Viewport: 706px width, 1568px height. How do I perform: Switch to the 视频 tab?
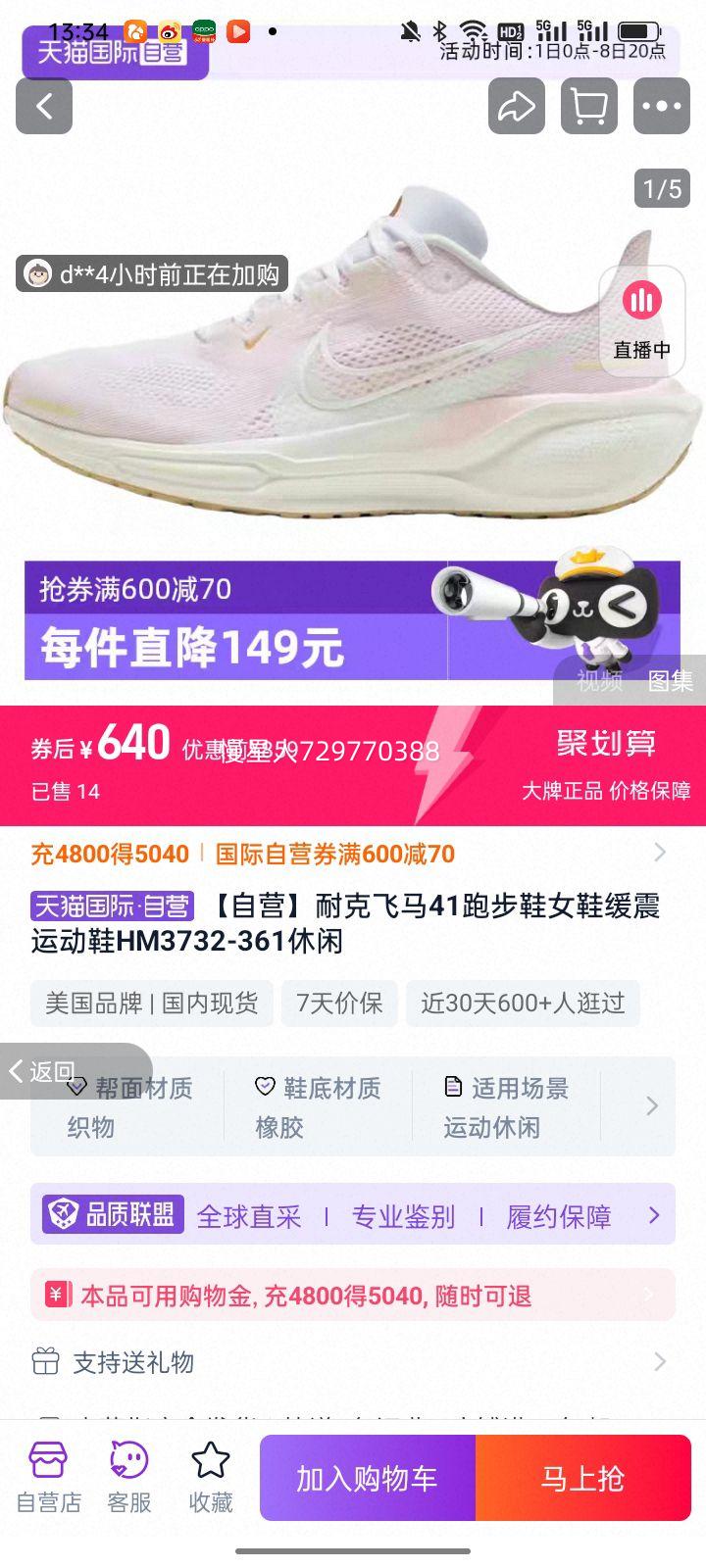point(600,682)
